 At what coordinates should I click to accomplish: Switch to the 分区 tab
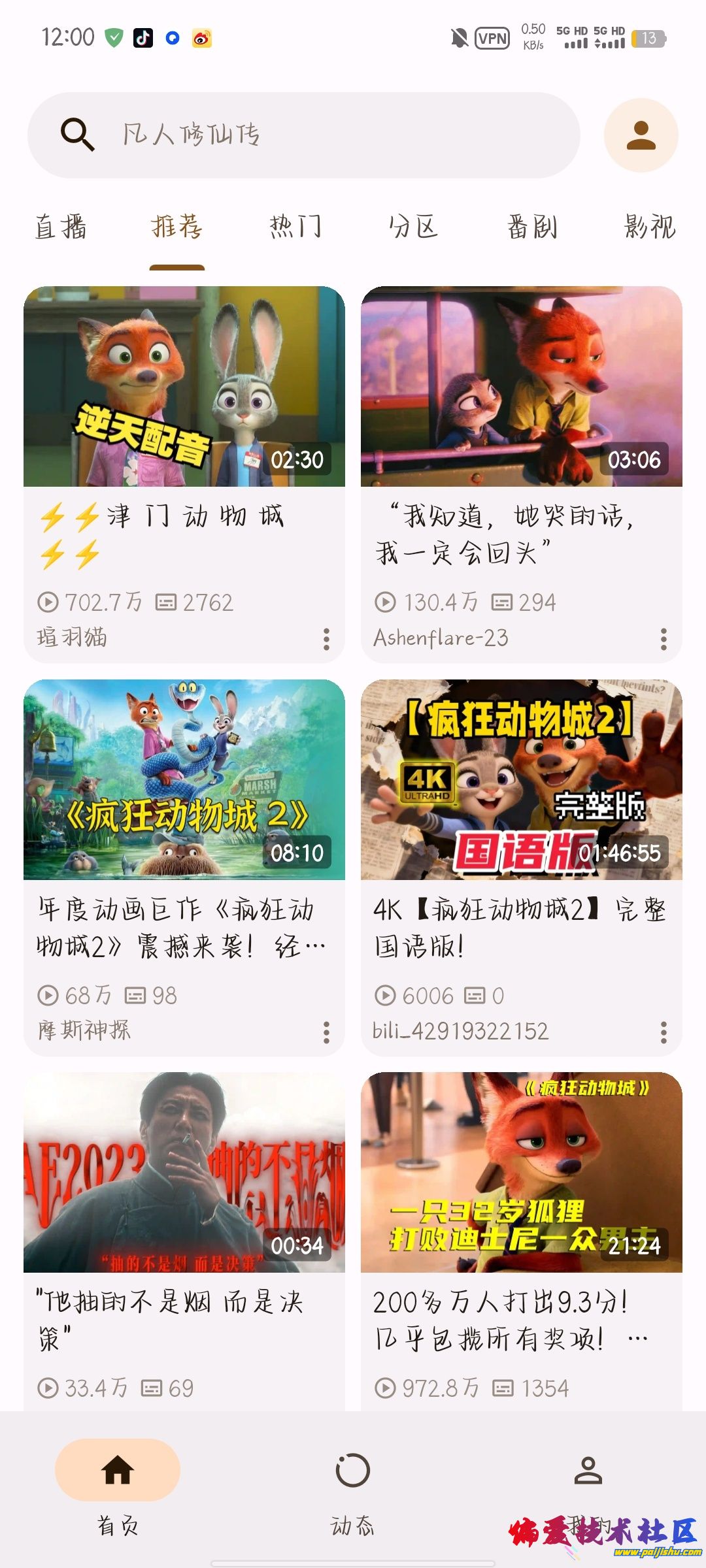(x=413, y=227)
